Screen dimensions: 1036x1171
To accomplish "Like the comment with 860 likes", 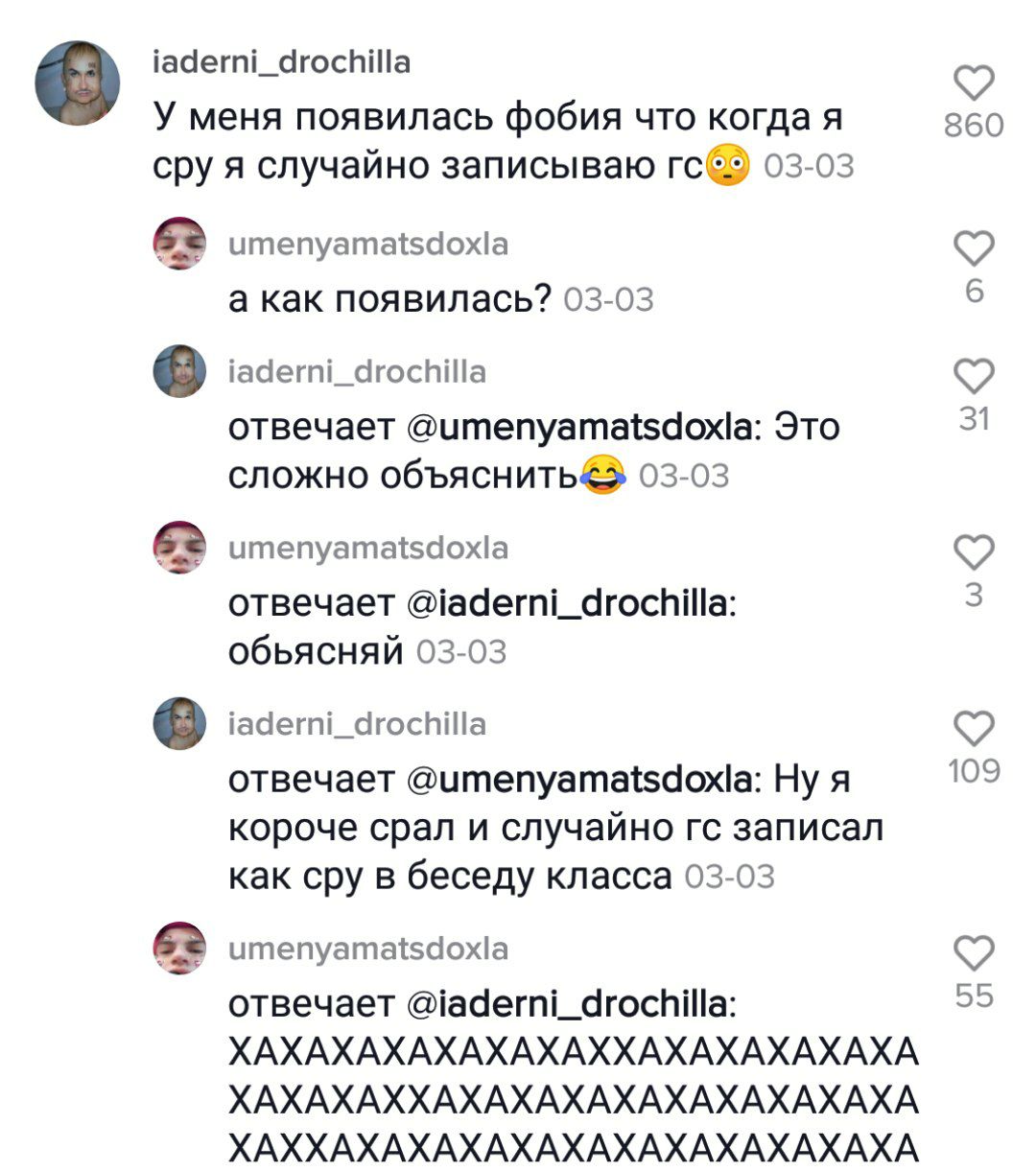I will point(974,82).
